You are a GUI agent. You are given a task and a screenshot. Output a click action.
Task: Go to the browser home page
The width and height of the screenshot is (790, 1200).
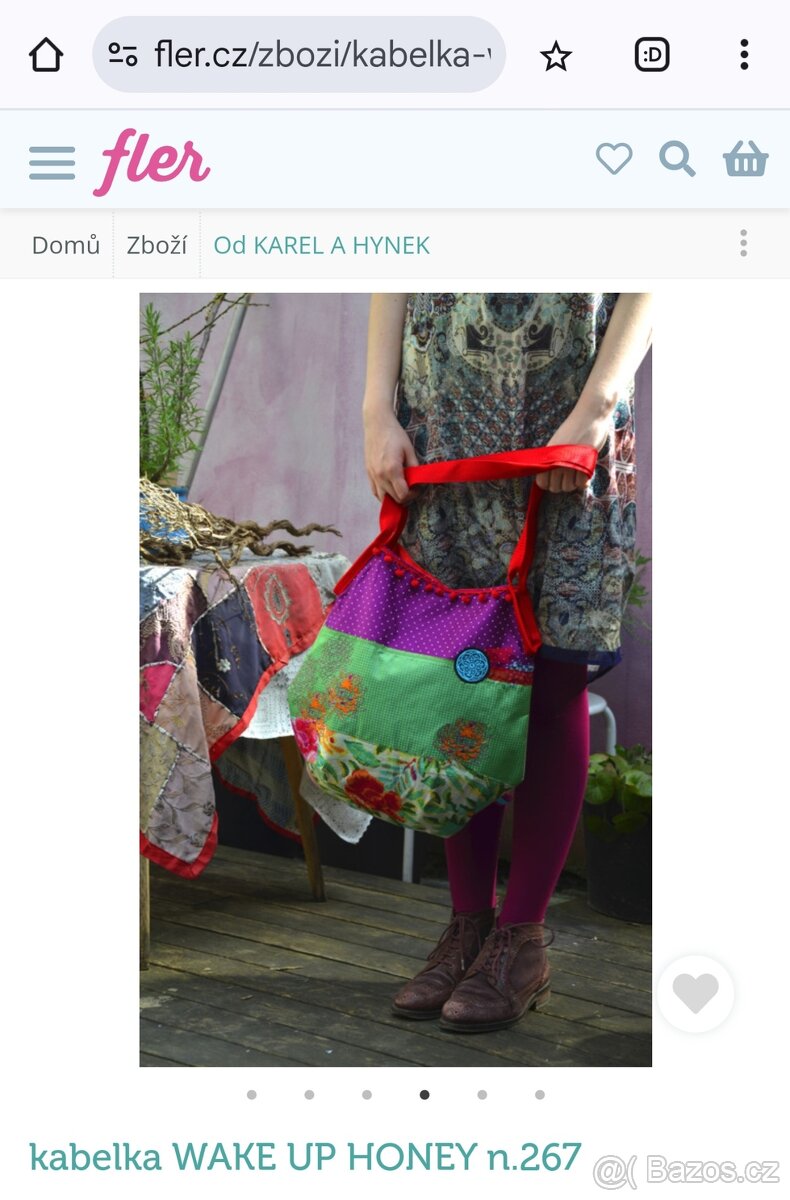[46, 55]
